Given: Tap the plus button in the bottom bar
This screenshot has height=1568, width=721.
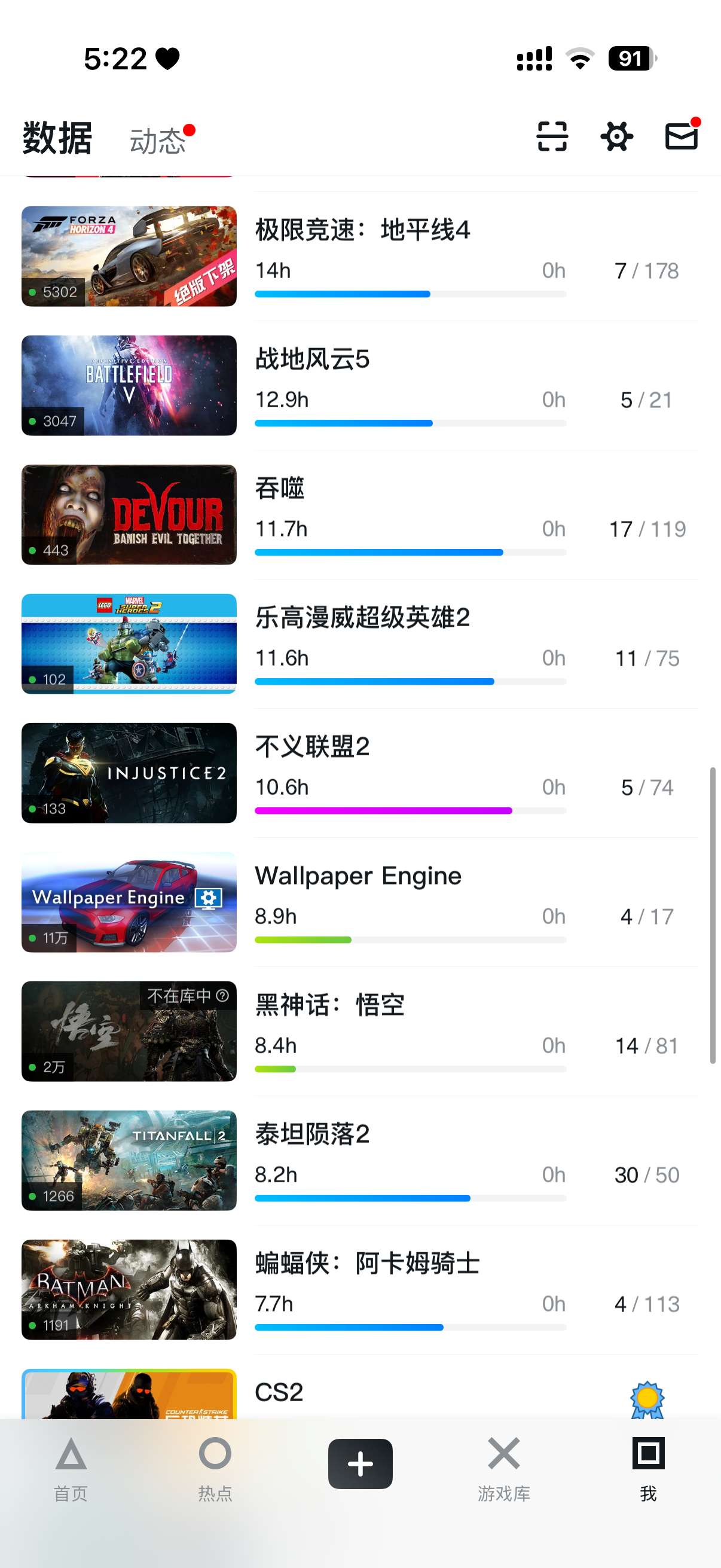Looking at the screenshot, I should coord(360,1463).
